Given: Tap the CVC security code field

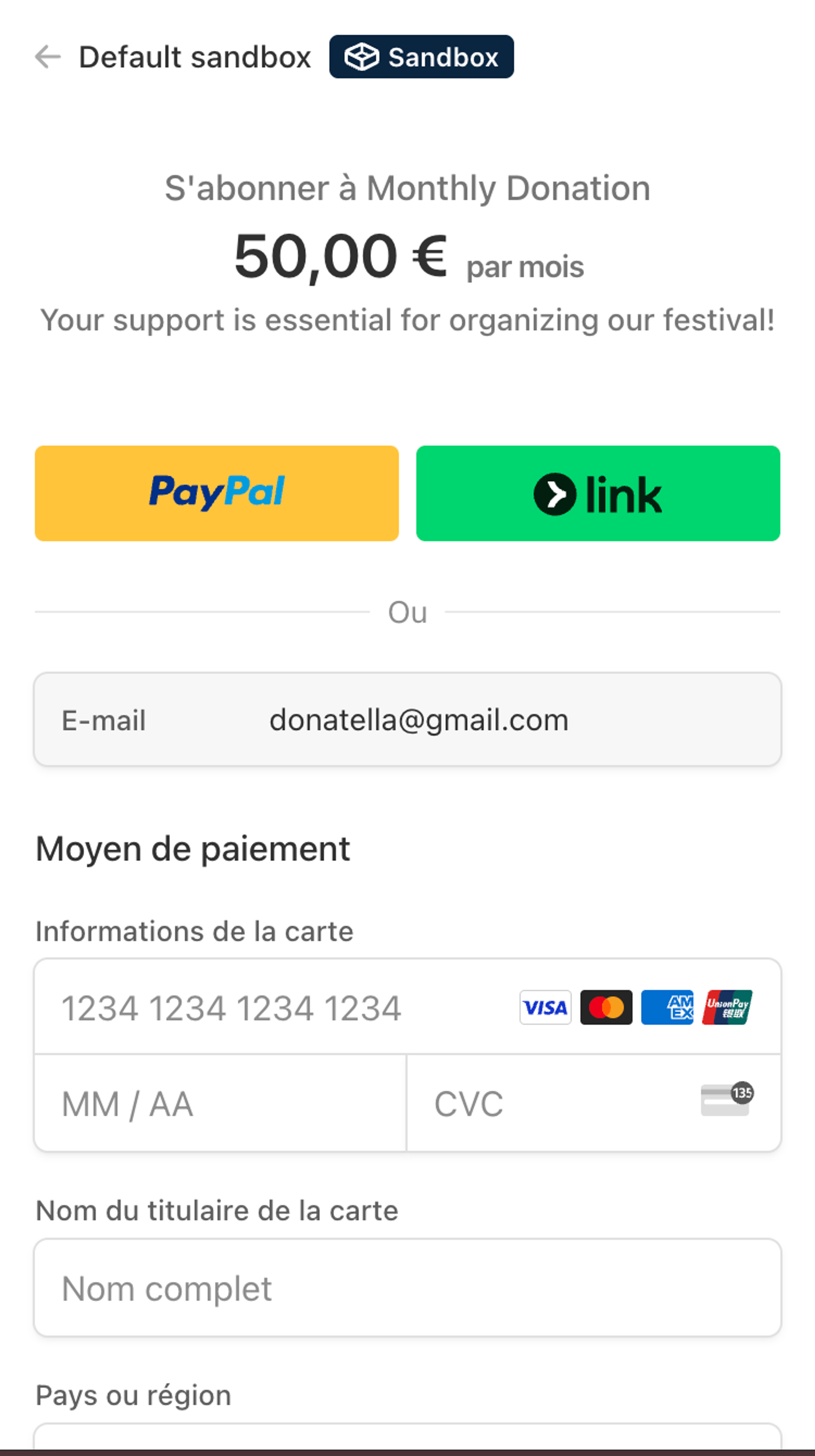Looking at the screenshot, I should tap(554, 1103).
